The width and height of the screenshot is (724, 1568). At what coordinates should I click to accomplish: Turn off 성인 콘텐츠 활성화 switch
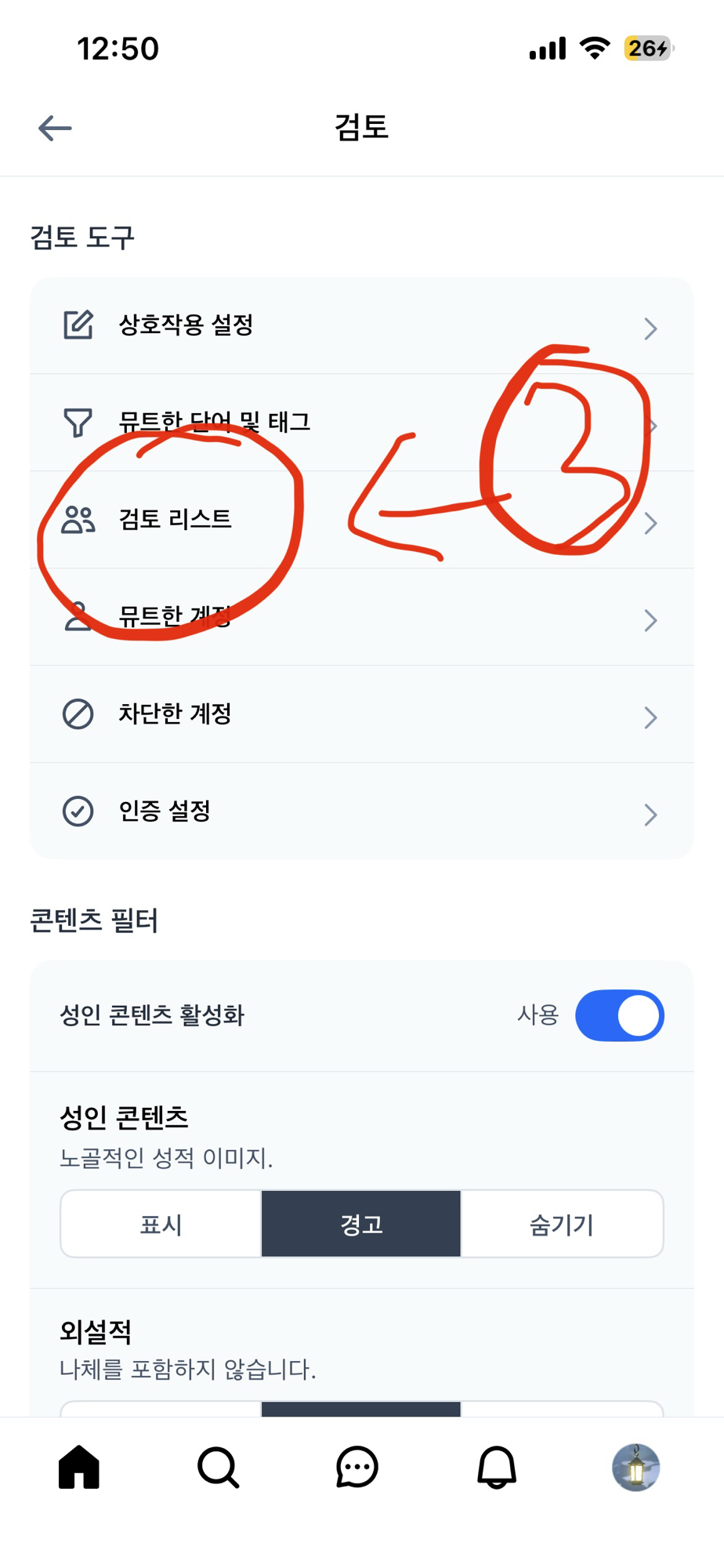tap(619, 1015)
